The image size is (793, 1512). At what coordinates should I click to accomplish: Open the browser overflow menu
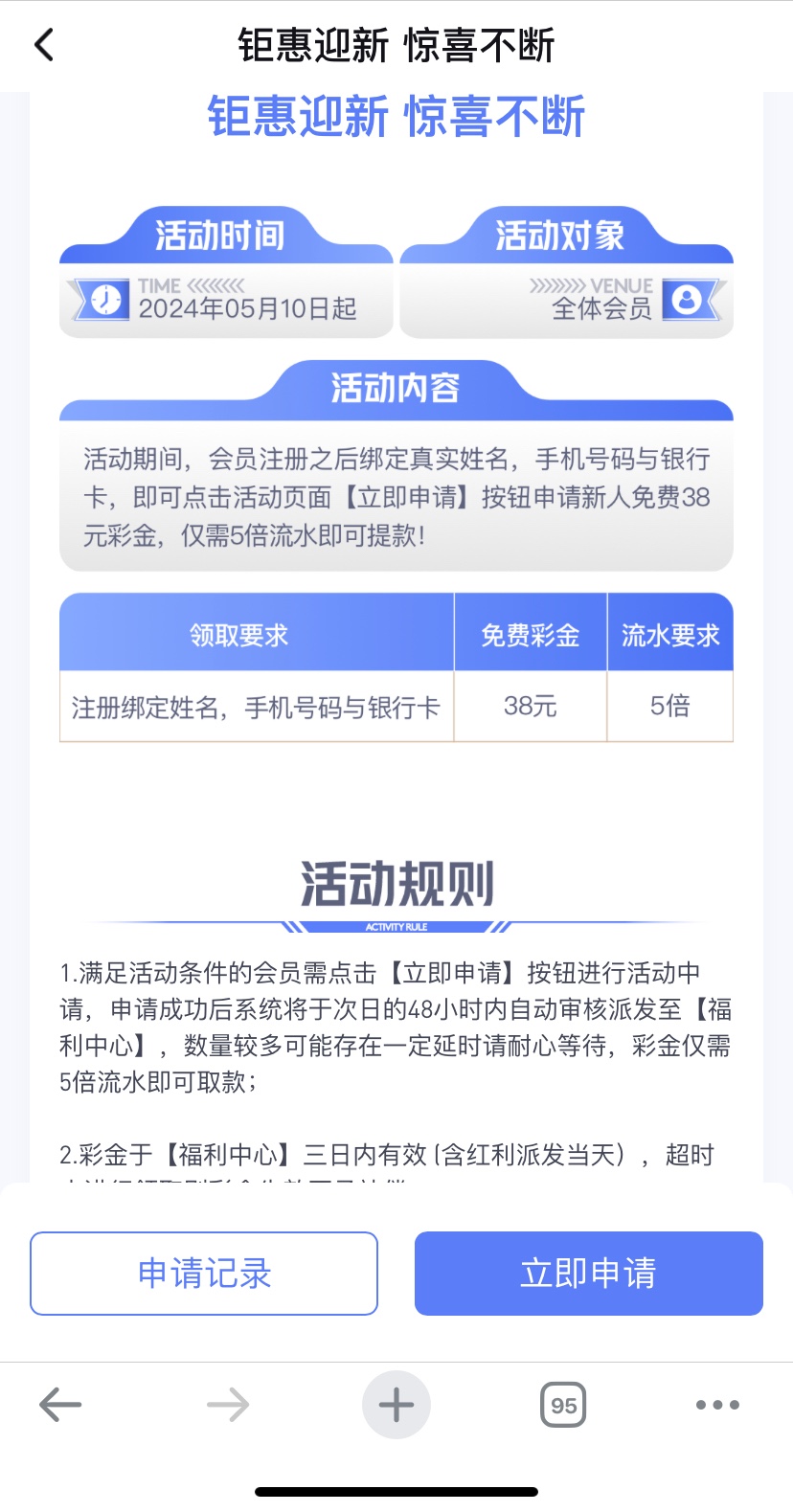click(717, 1405)
